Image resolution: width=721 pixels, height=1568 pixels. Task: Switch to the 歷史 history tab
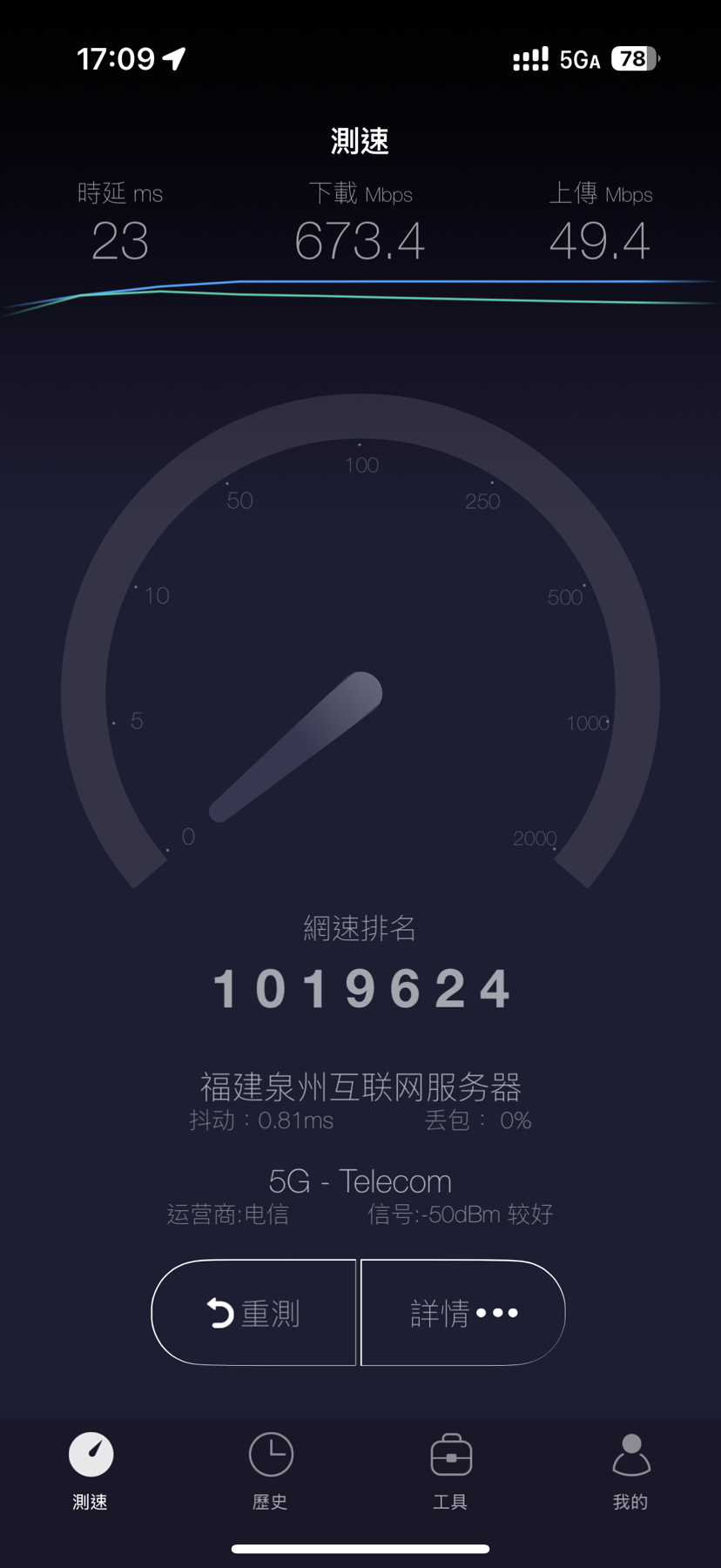tap(270, 1470)
